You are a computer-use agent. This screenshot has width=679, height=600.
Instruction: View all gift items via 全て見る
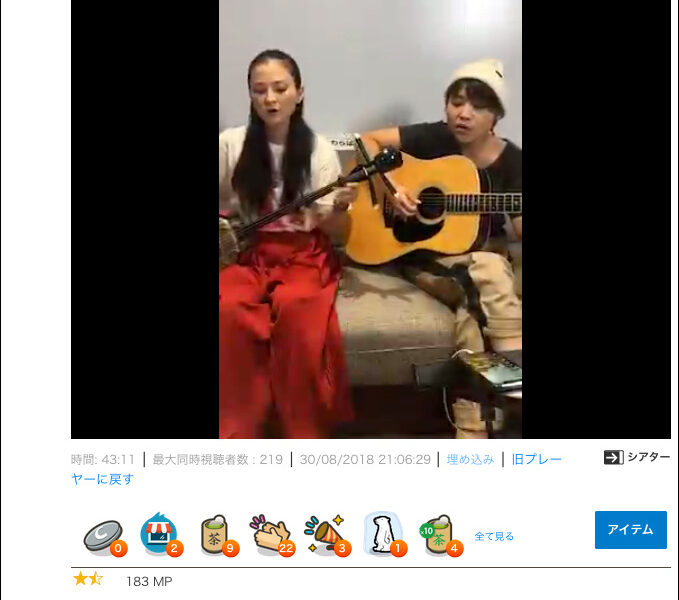[x=494, y=537]
